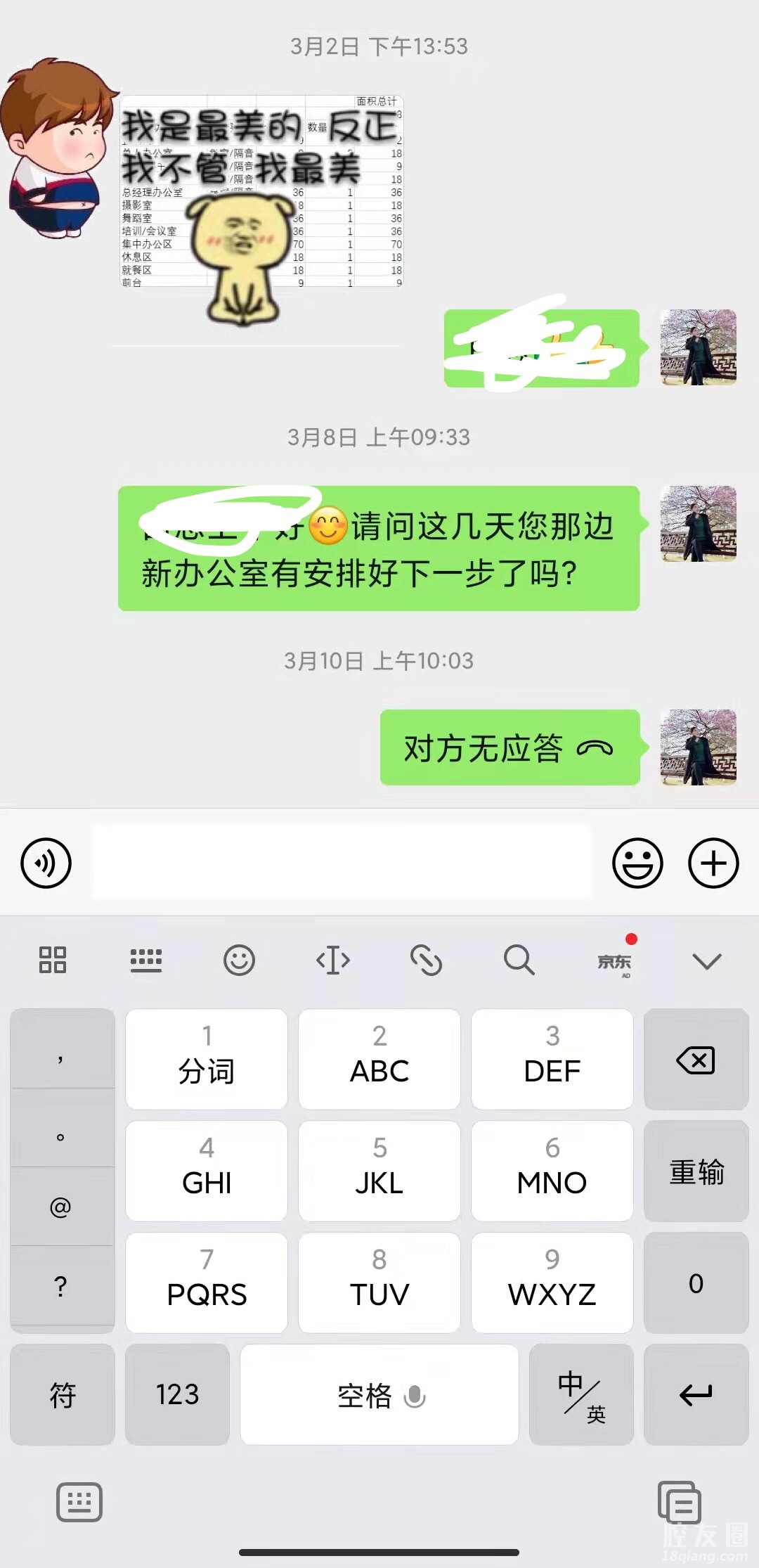Tap the backspace key
759x1568 pixels.
click(x=696, y=1060)
